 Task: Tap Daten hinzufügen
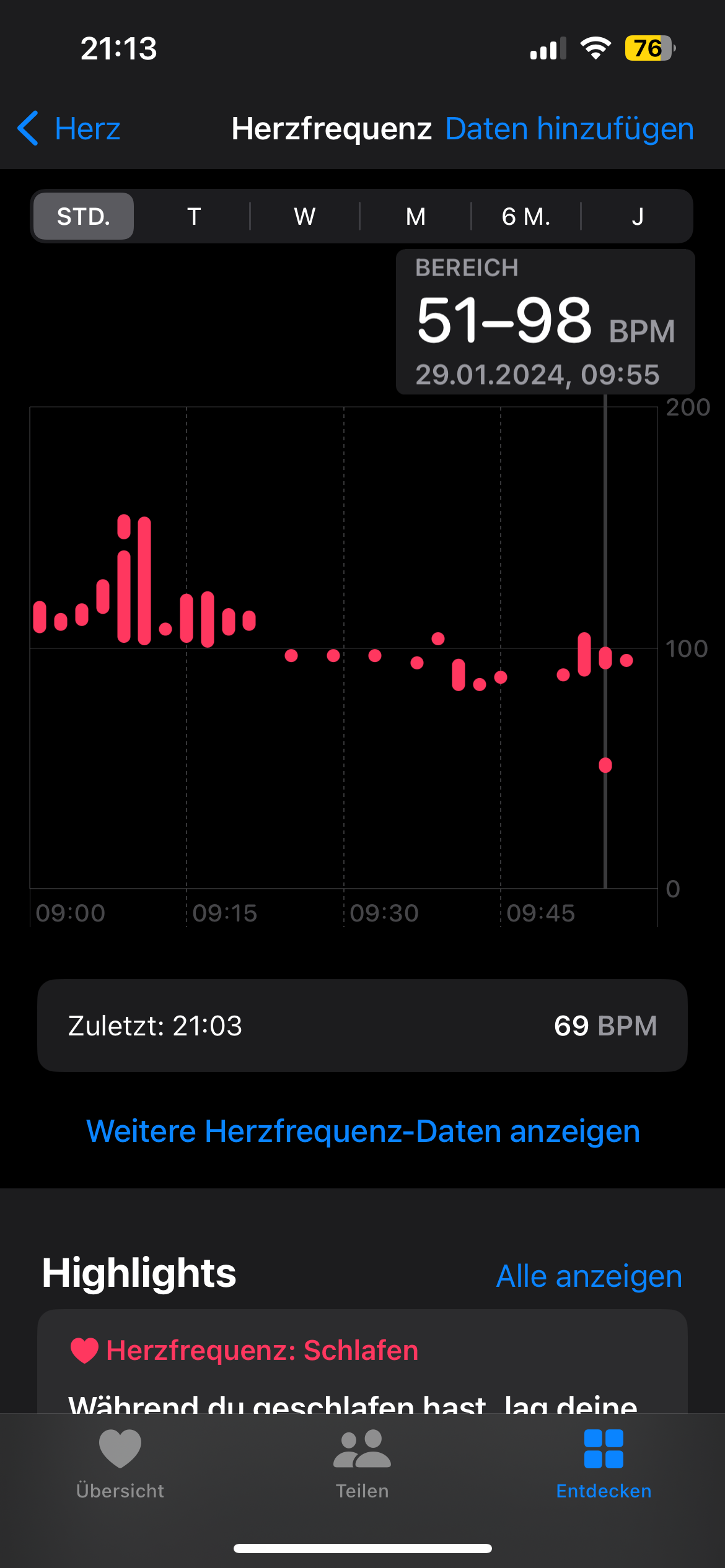[569, 129]
